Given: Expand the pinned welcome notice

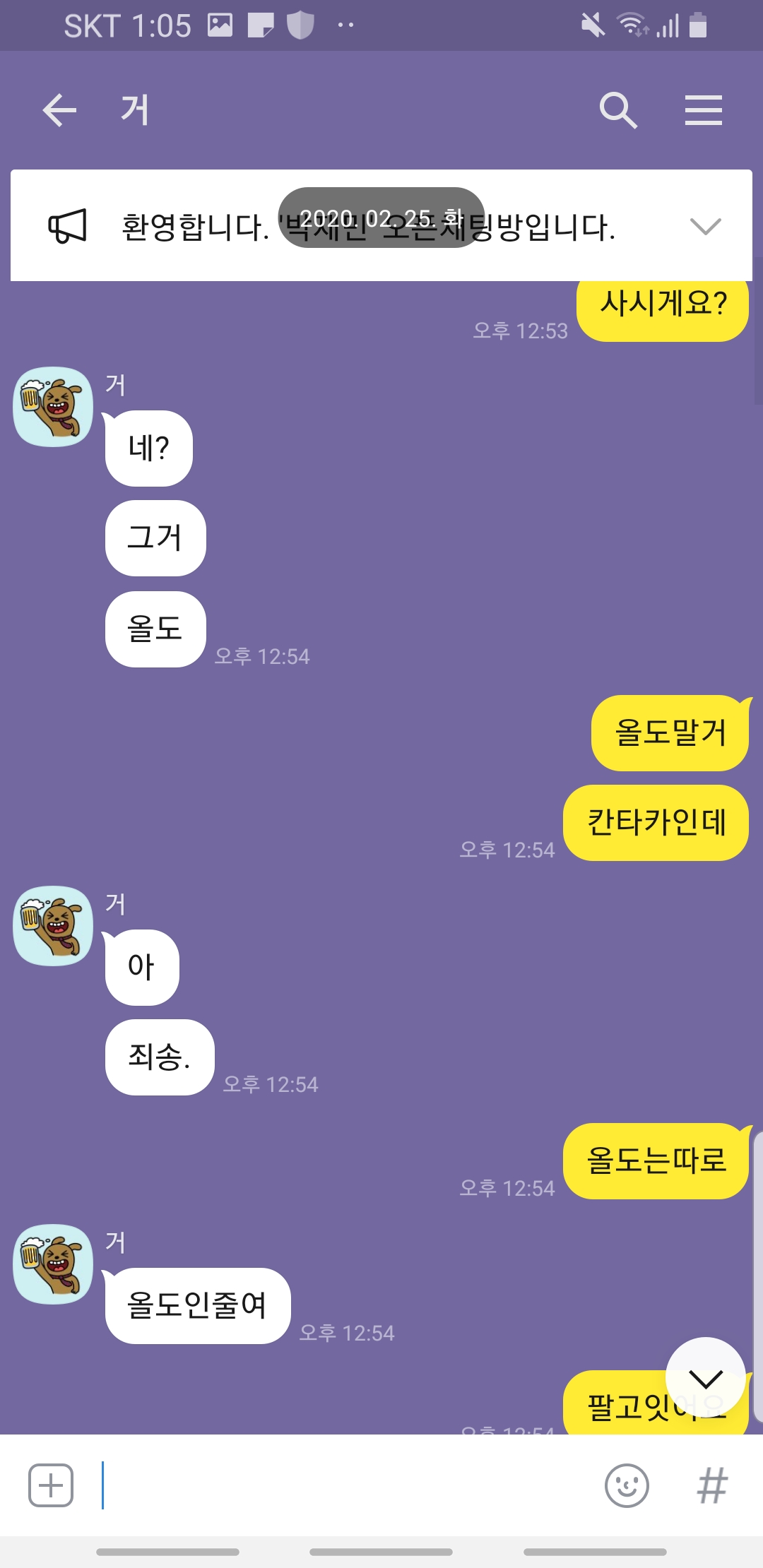Looking at the screenshot, I should click(x=704, y=227).
